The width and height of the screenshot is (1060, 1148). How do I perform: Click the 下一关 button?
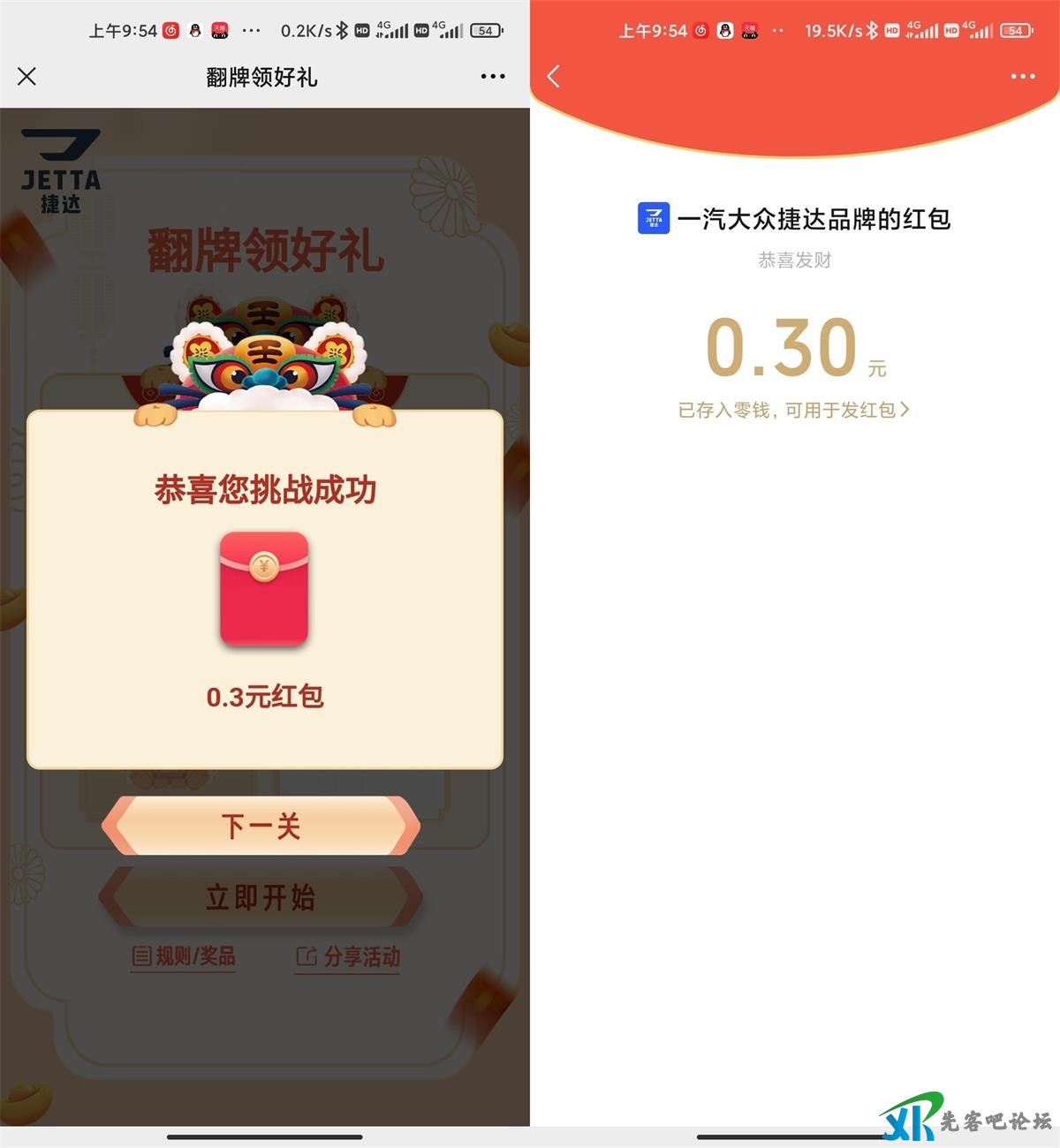[262, 827]
